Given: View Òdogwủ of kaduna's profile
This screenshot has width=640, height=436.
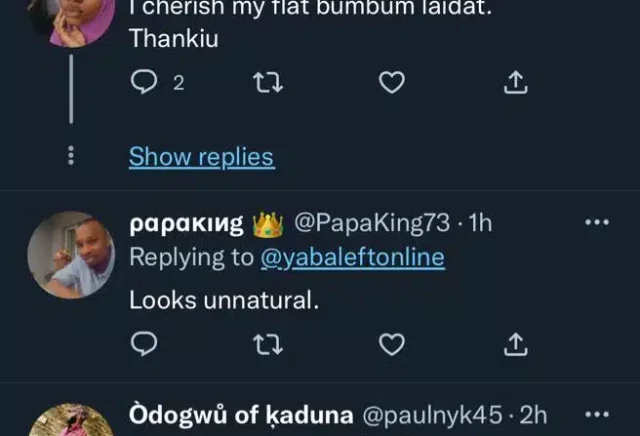Looking at the screenshot, I should (x=70, y=422).
